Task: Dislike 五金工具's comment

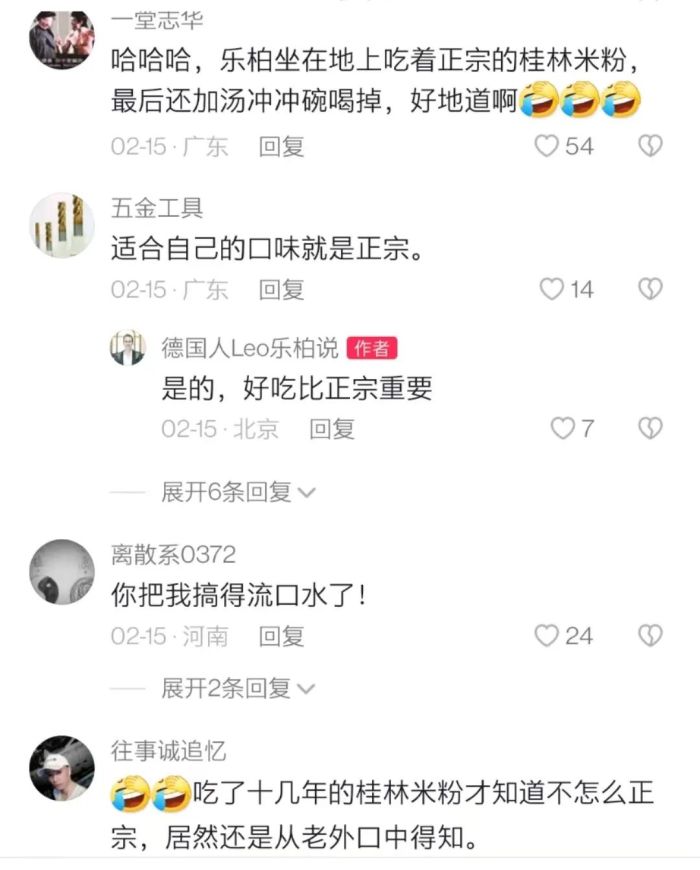Action: [x=650, y=289]
